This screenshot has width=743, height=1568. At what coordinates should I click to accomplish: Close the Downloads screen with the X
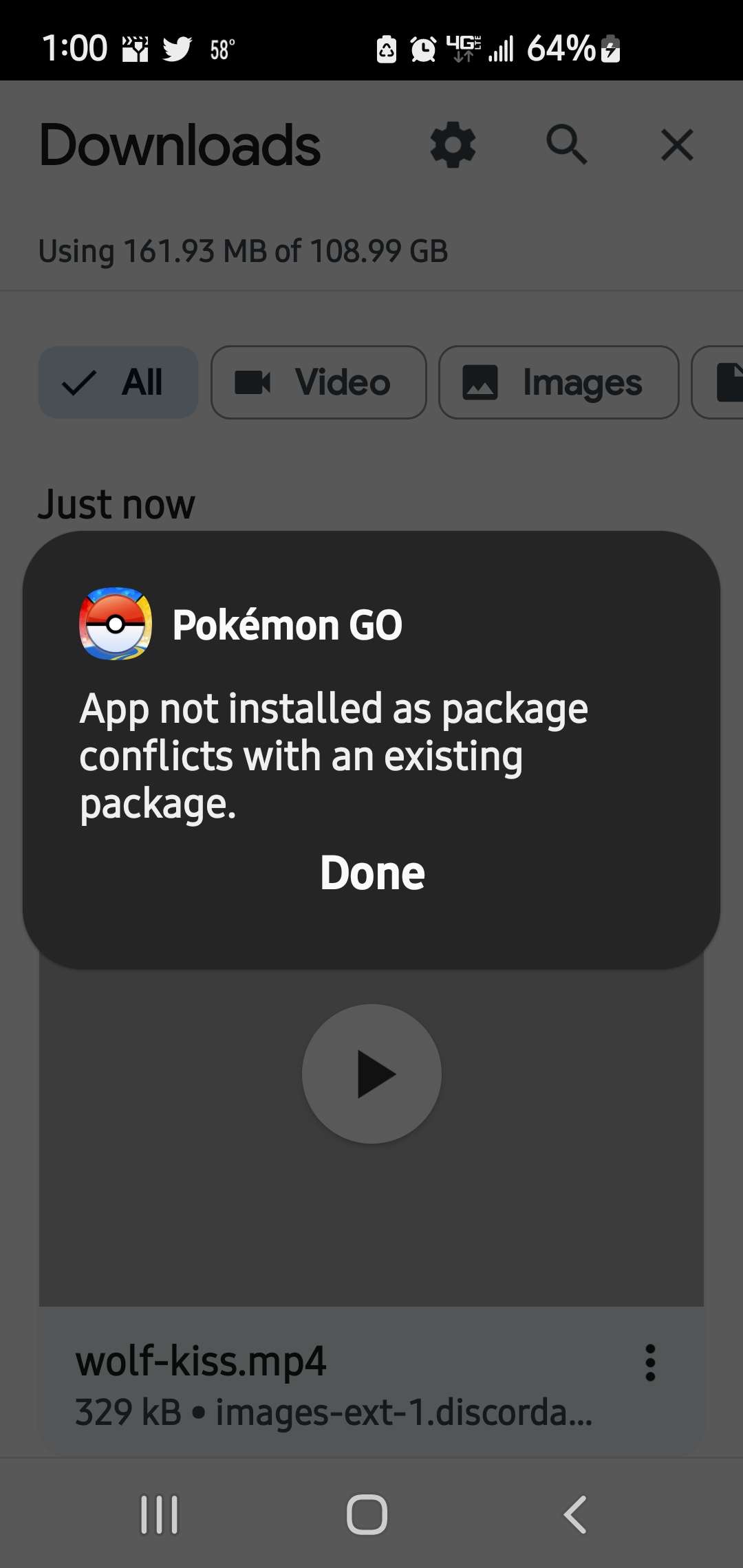[x=676, y=144]
